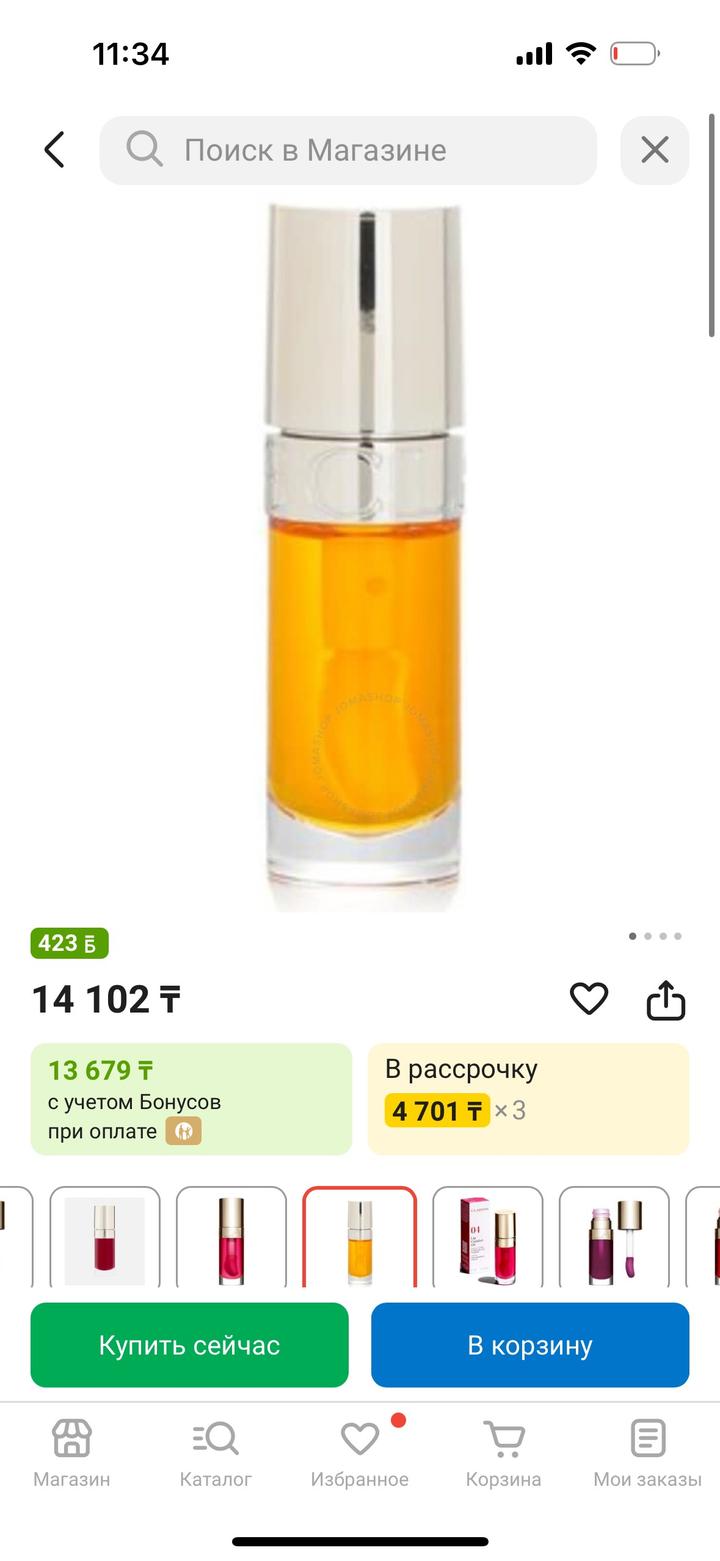Add product to favorites with heart icon
Image resolution: width=720 pixels, height=1561 pixels.
588,999
